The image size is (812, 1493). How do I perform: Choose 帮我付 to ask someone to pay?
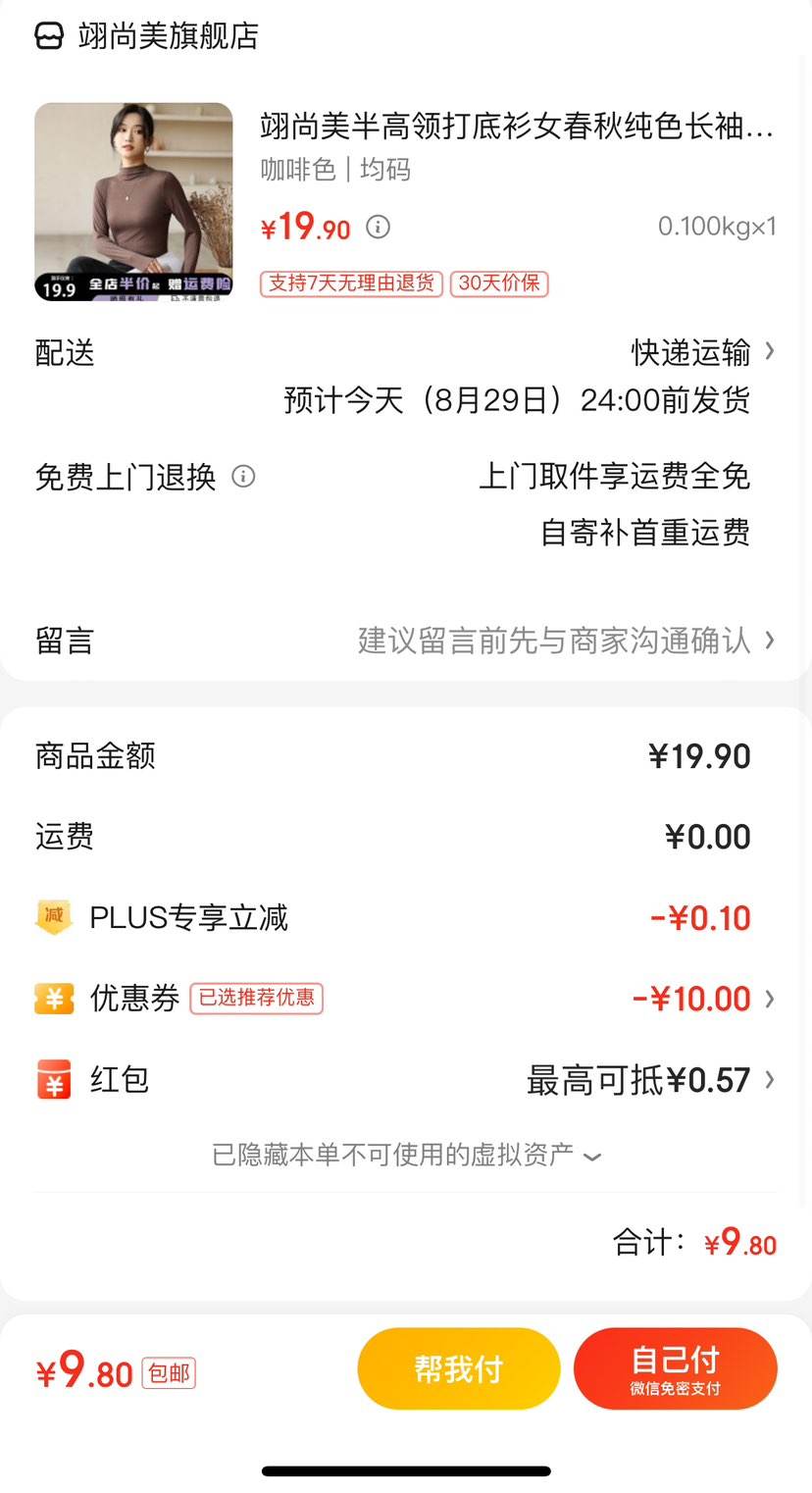459,1368
